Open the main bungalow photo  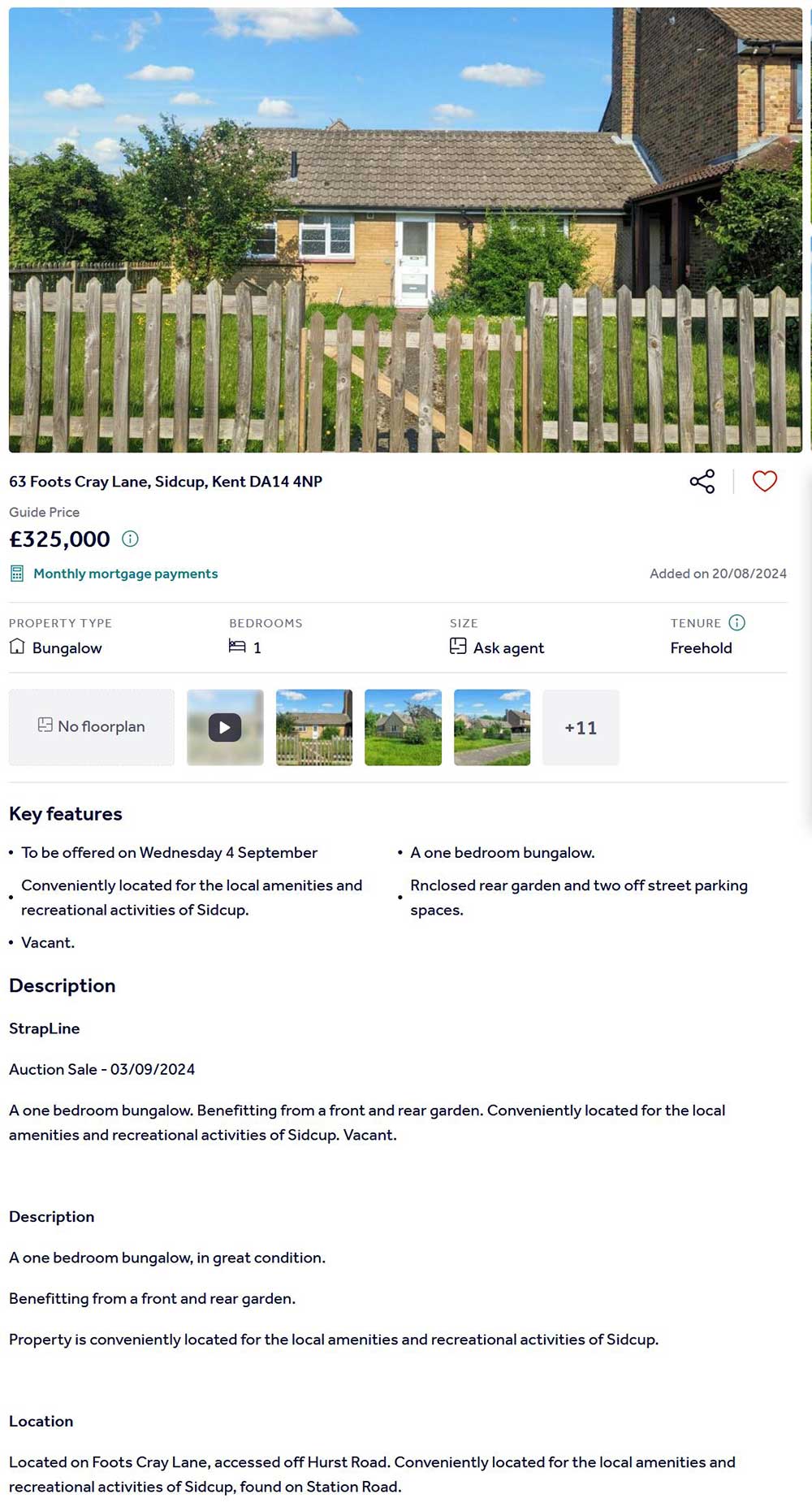coord(405,230)
